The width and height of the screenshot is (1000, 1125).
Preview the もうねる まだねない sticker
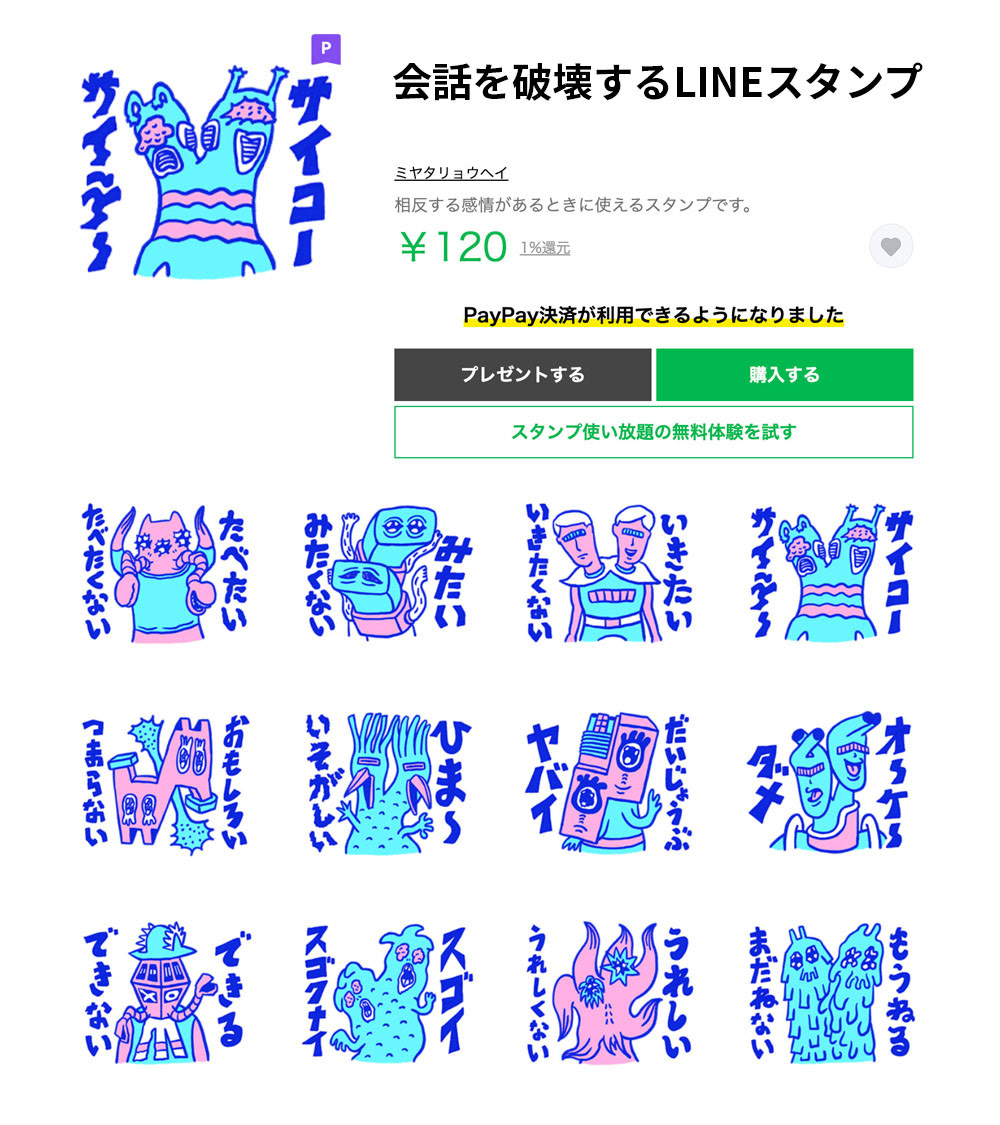[831, 992]
